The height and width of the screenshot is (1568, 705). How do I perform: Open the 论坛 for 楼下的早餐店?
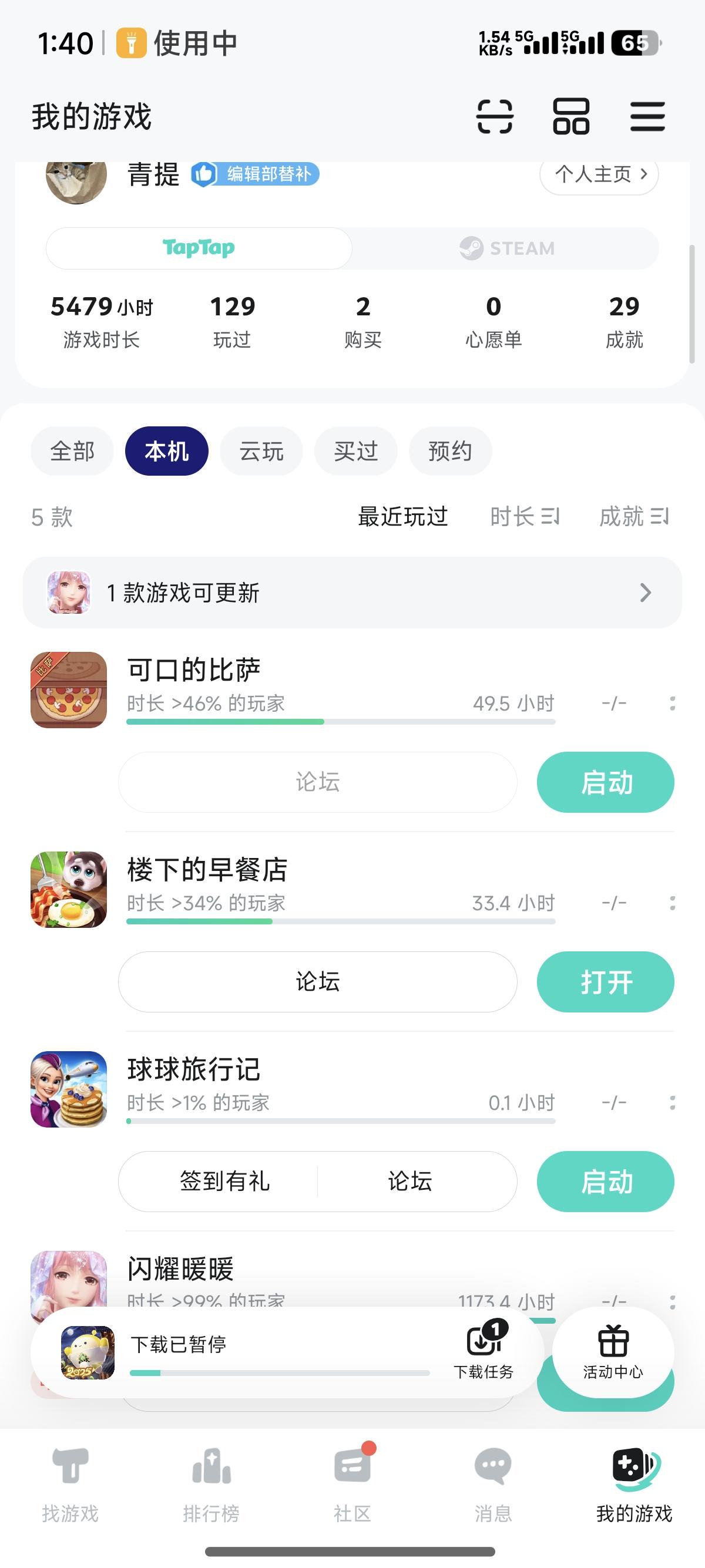[317, 982]
